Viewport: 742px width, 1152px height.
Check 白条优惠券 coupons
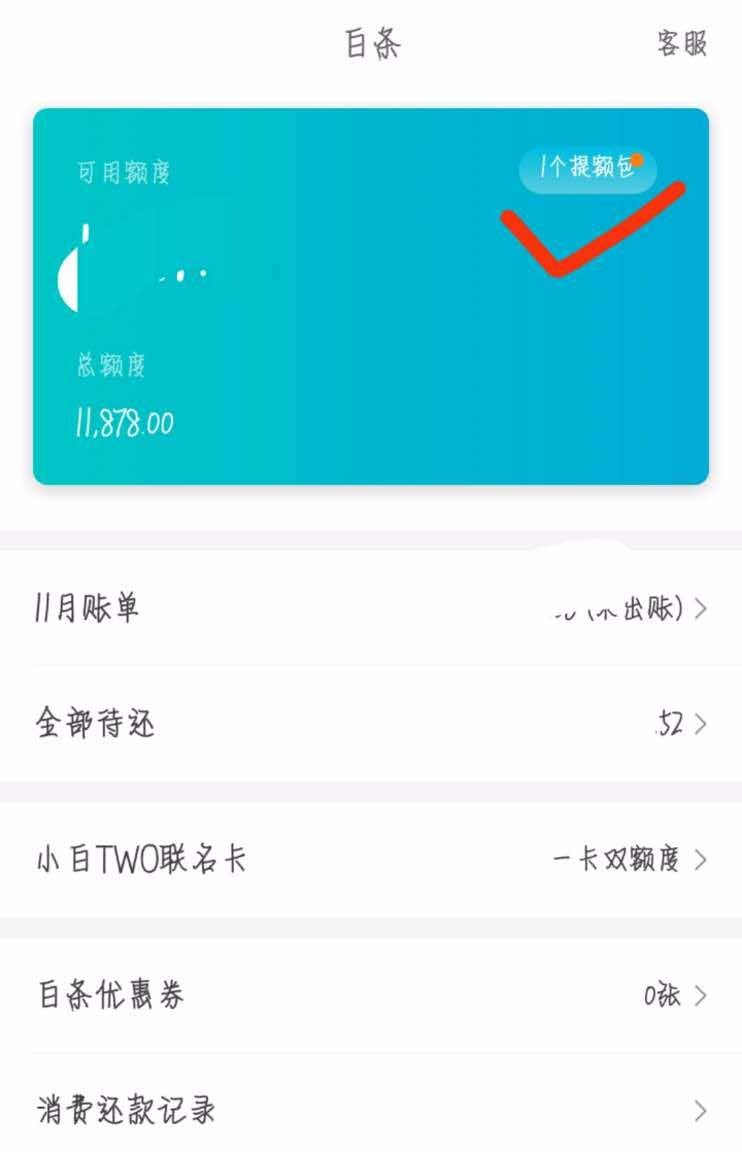(x=370, y=996)
